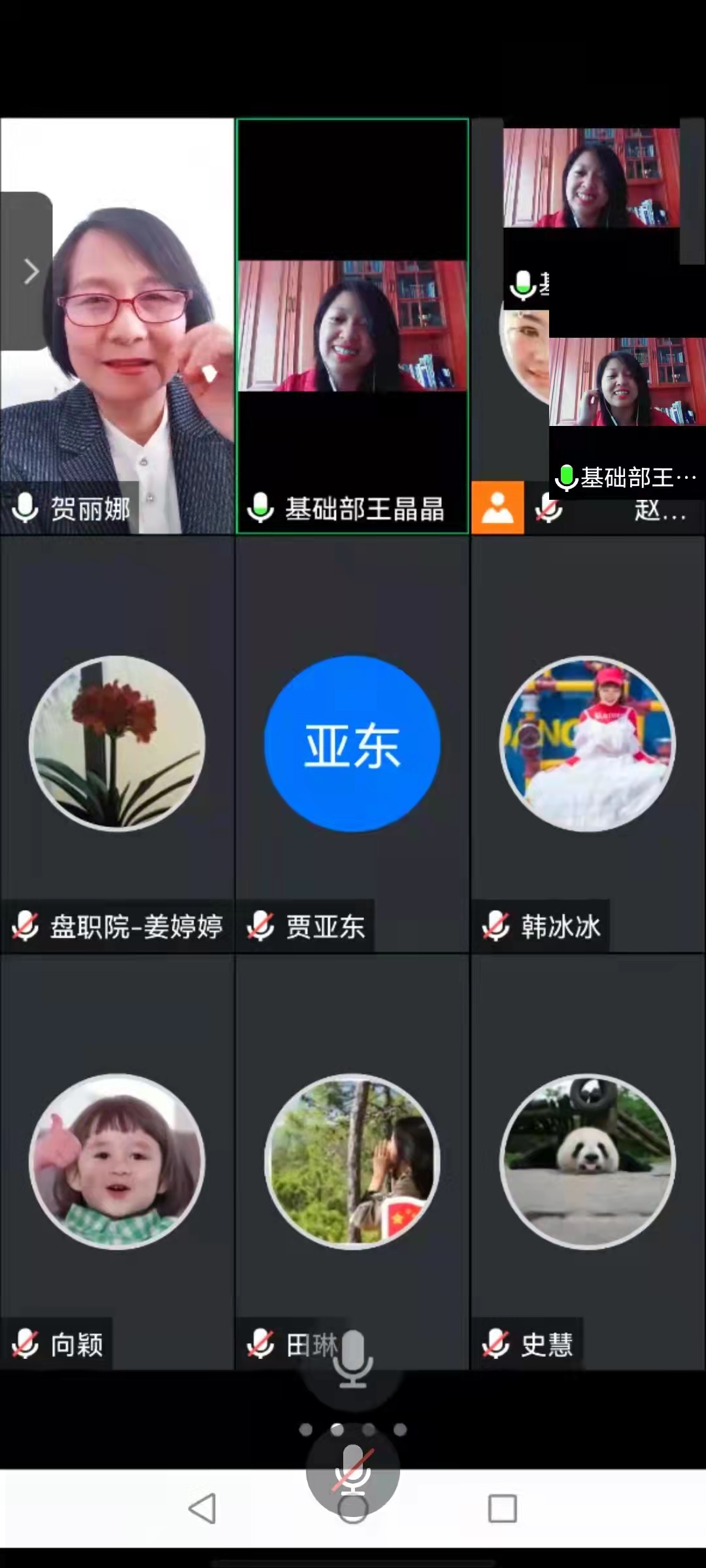Select 贾亚东's participant tile
Image resolution: width=706 pixels, height=1568 pixels.
pos(352,743)
